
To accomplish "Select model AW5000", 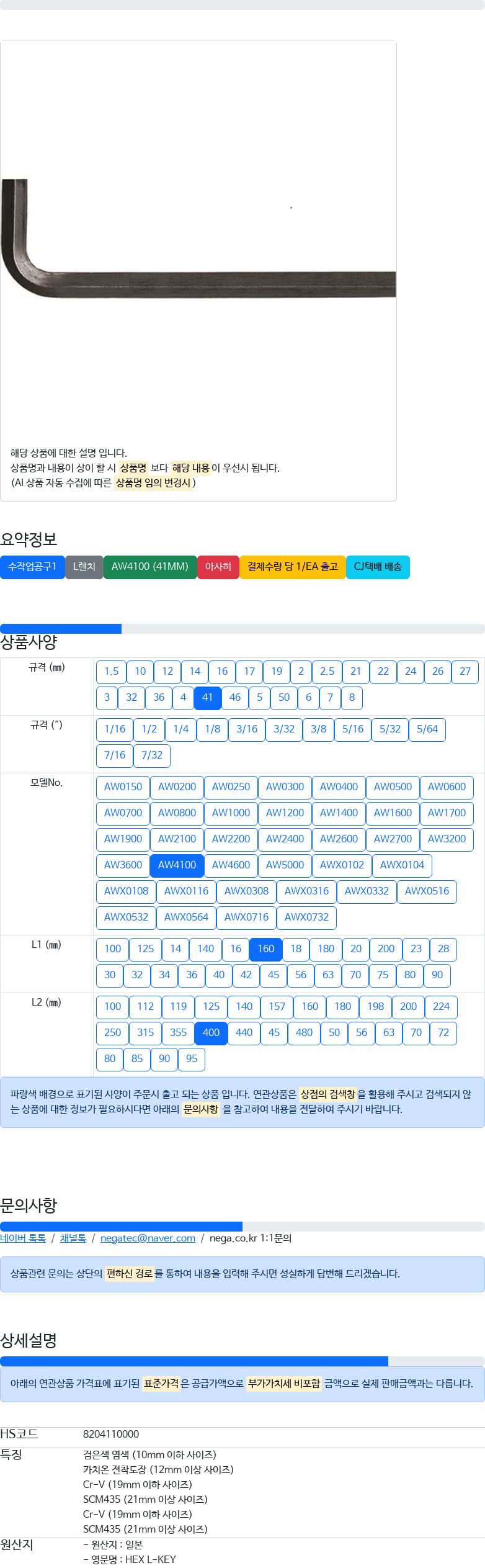I will tap(285, 865).
